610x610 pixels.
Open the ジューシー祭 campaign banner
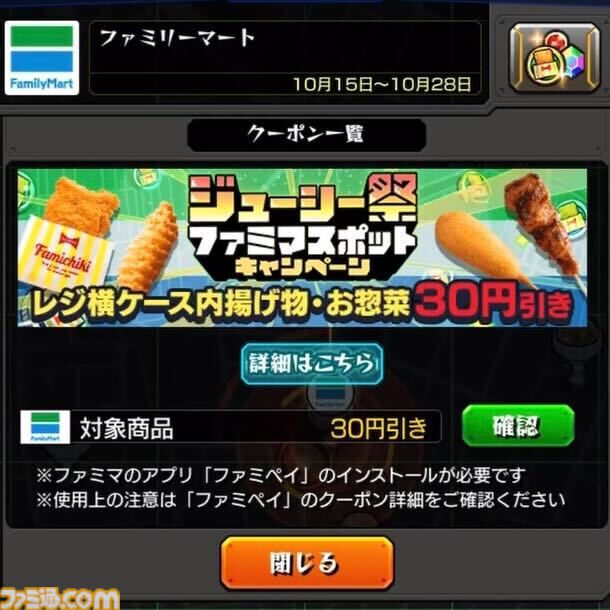click(303, 248)
